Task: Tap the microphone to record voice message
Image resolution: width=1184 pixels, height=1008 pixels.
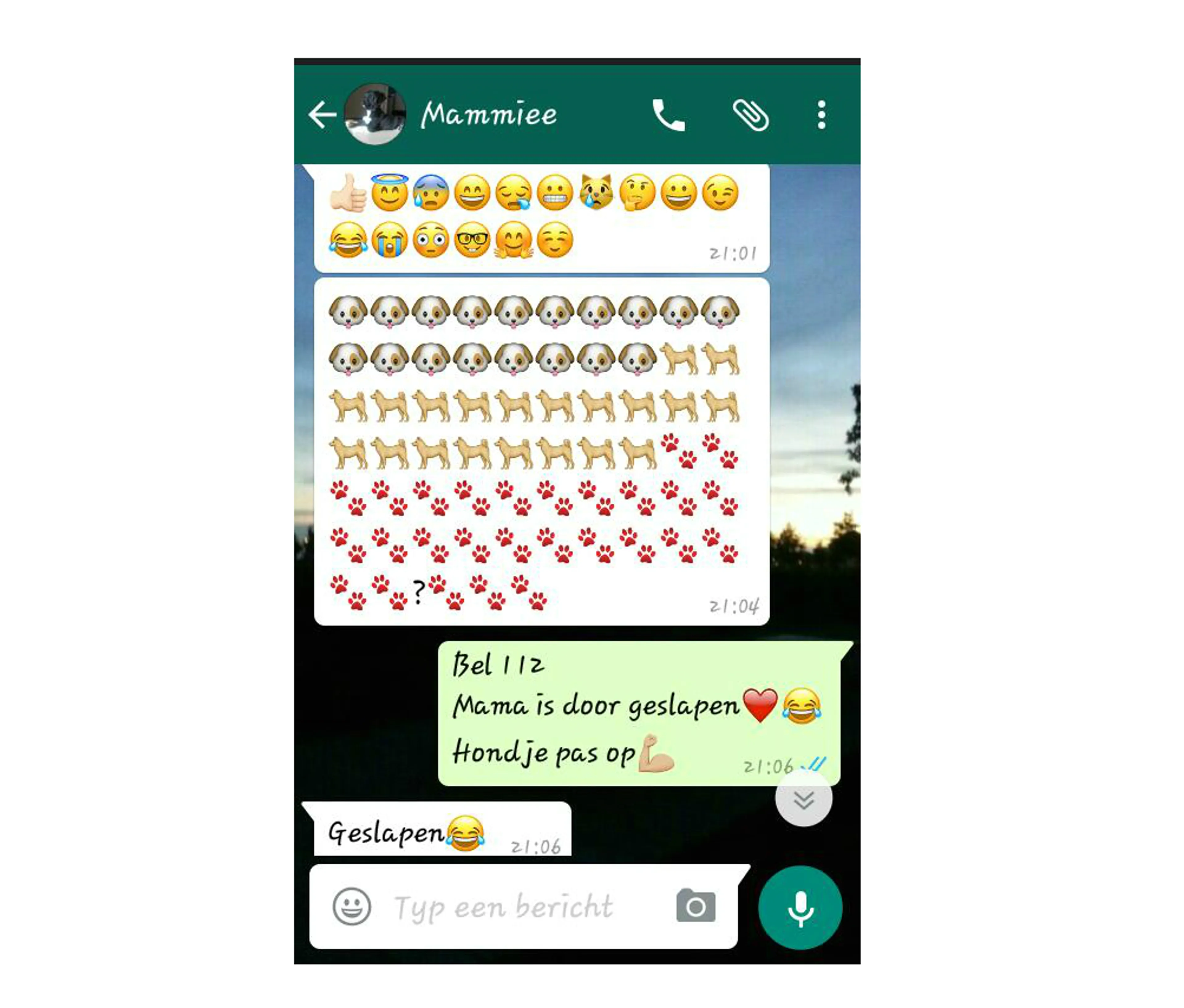Action: 800,908
